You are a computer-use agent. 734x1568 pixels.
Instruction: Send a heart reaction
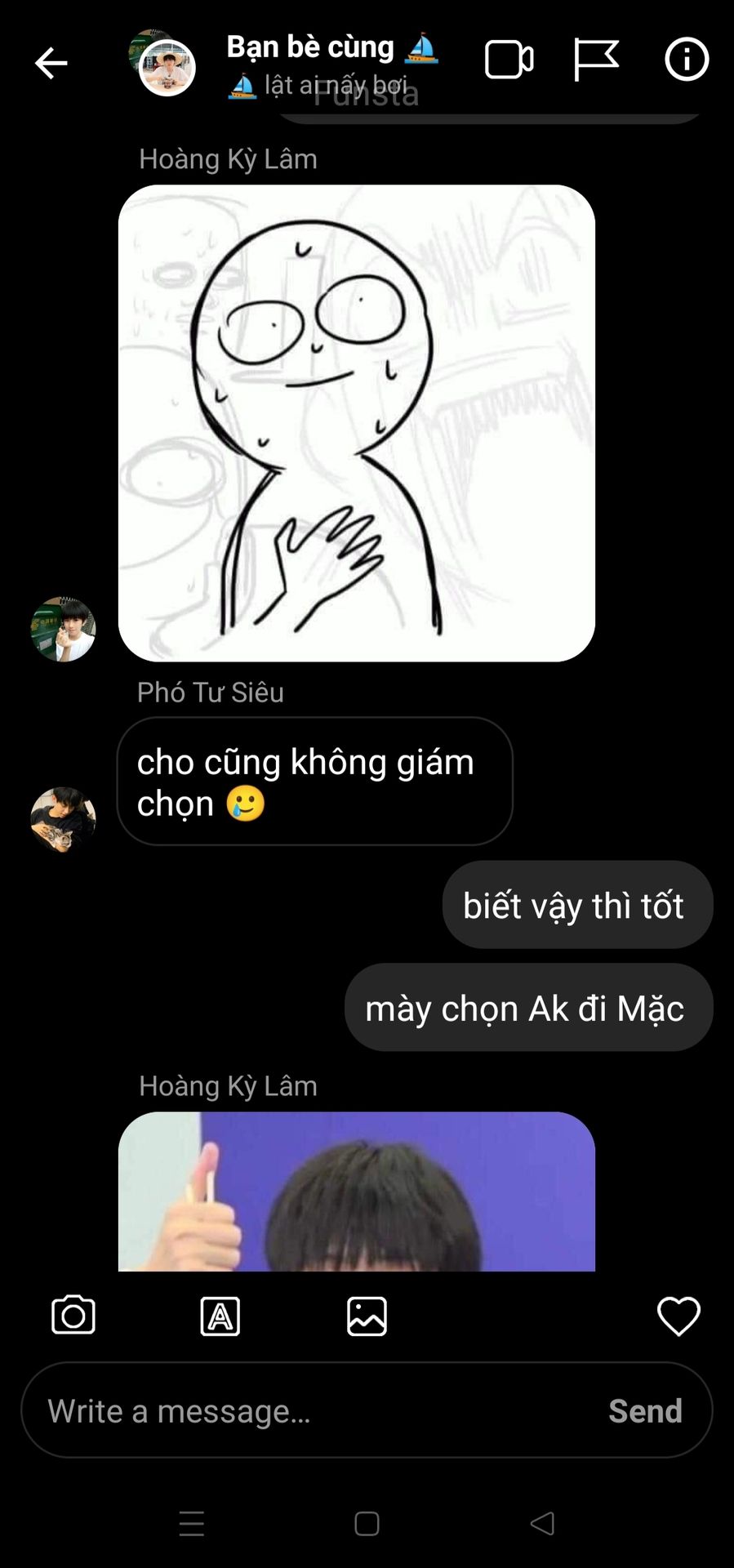coord(678,1316)
